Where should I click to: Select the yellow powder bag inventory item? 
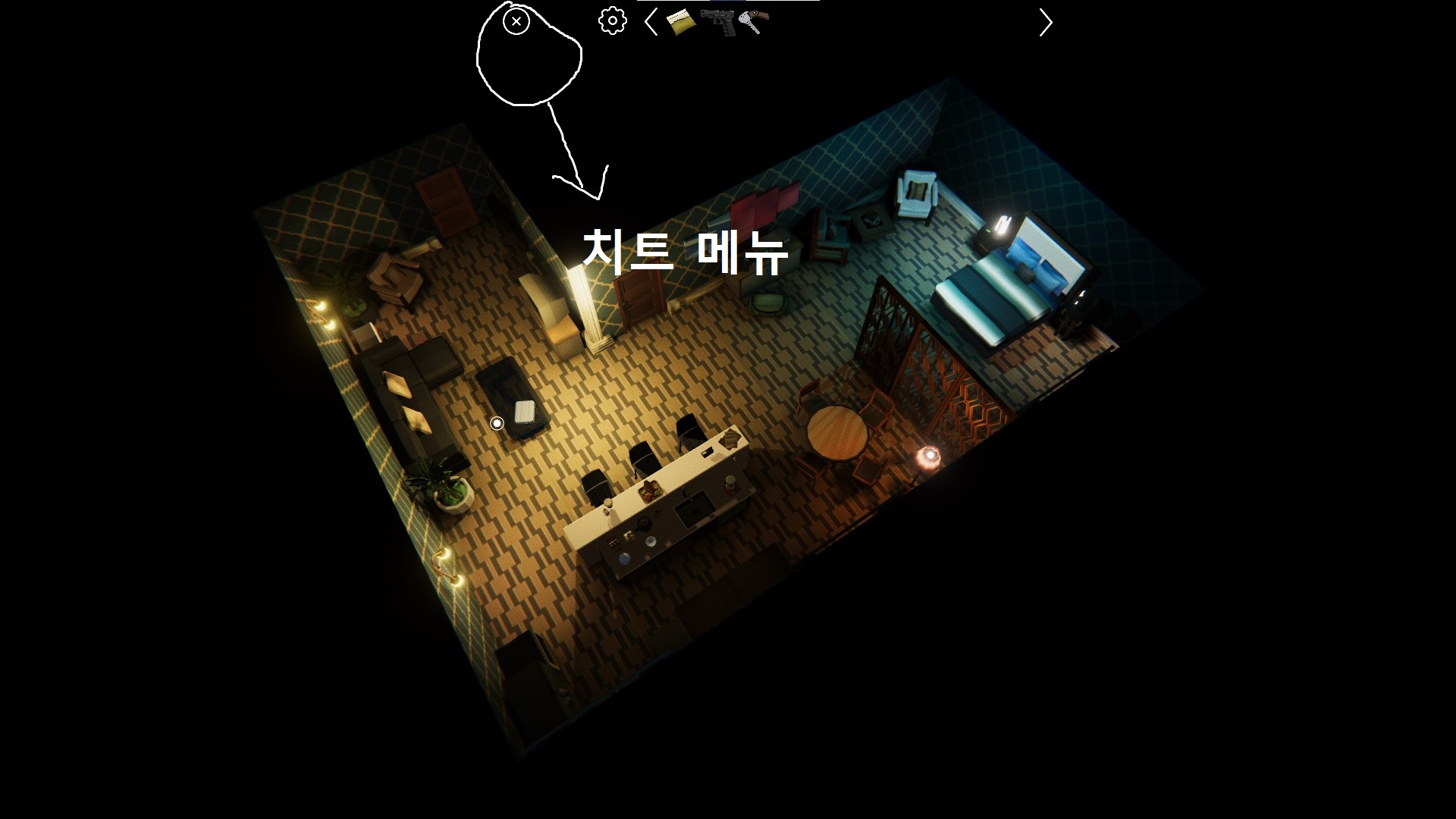coord(682,22)
